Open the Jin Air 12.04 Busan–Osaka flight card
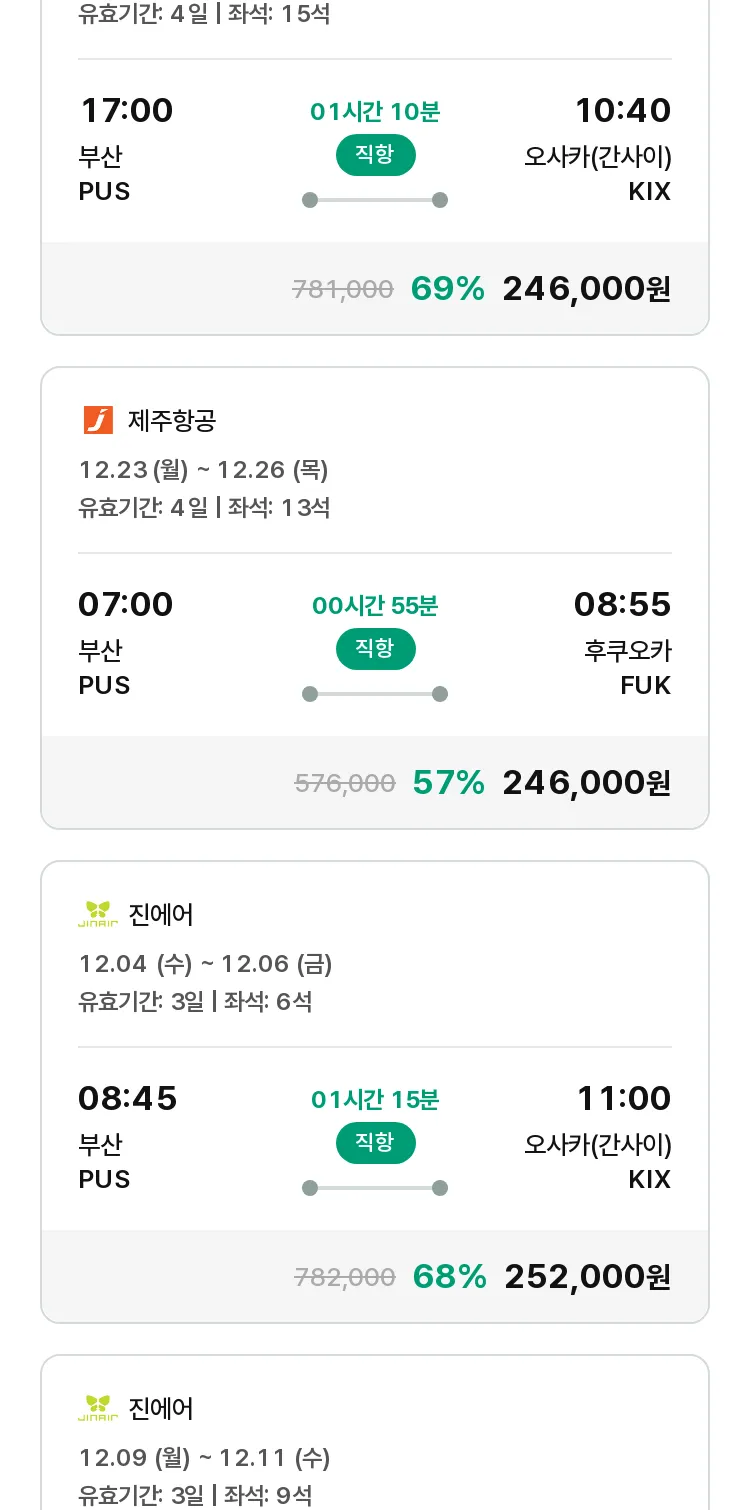Viewport: 750px width, 1510px height. pos(375,1092)
